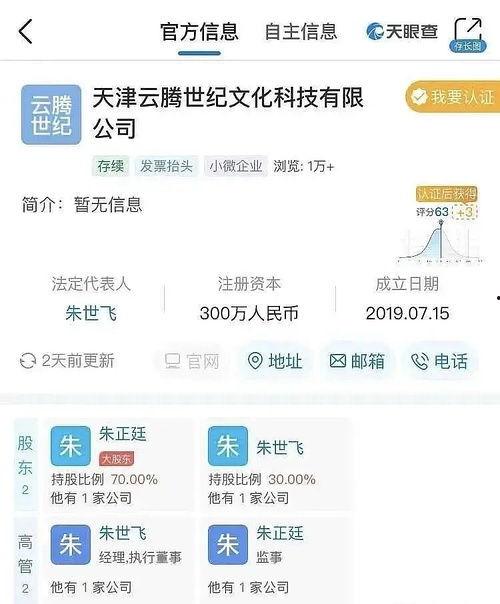Open the 评分63 score chart
The width and height of the screenshot is (500, 604).
pos(441,225)
